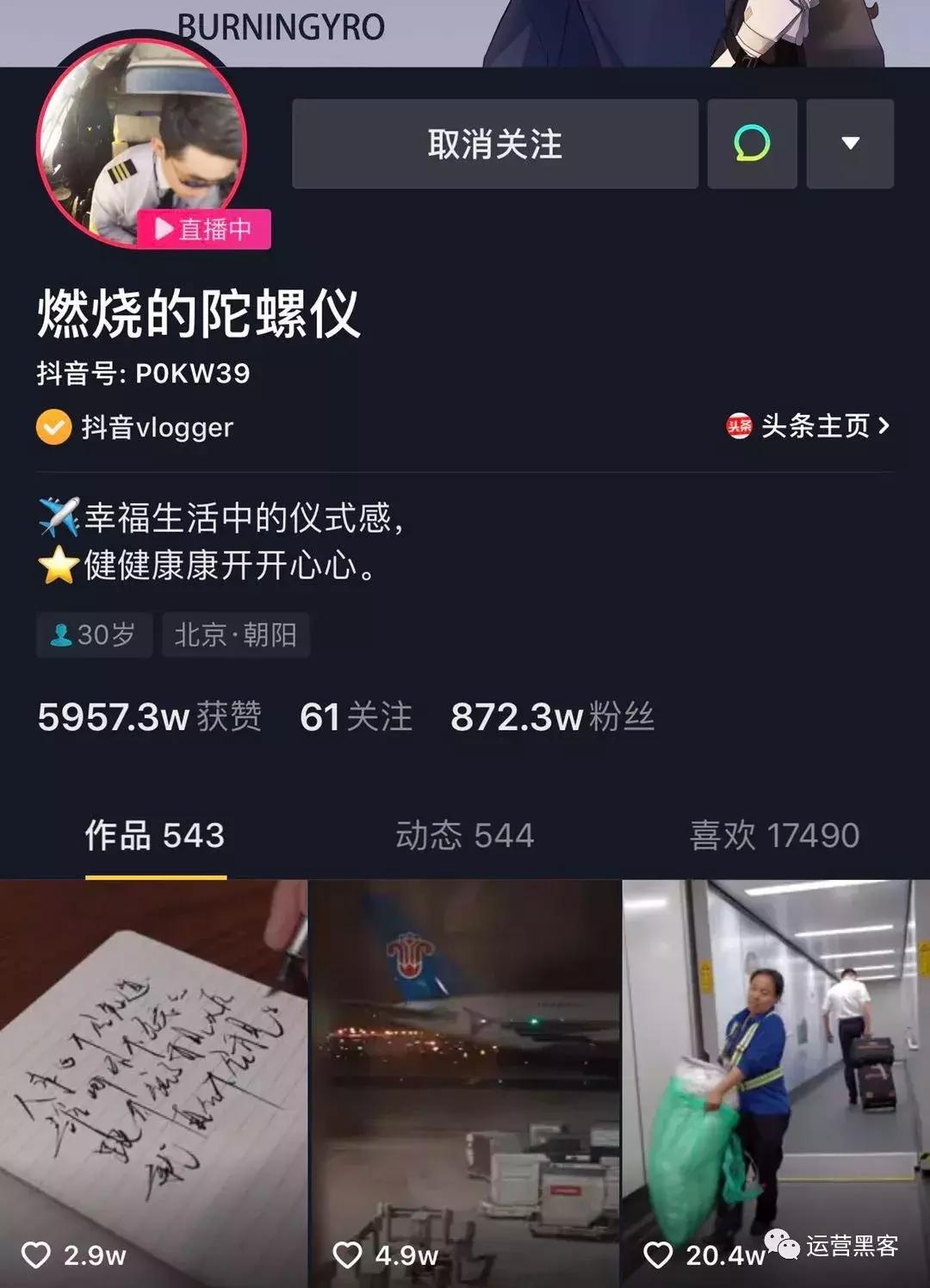930x1288 pixels.
Task: Click the age badge showing 30岁
Action: point(93,635)
